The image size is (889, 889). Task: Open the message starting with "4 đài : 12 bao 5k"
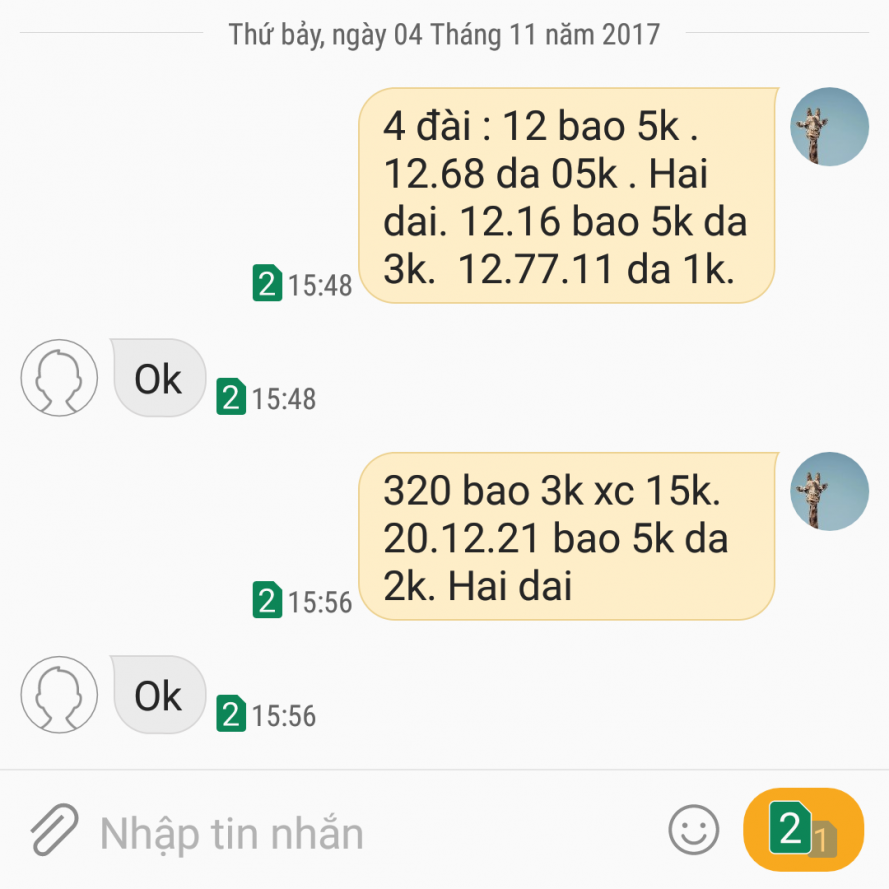(567, 196)
